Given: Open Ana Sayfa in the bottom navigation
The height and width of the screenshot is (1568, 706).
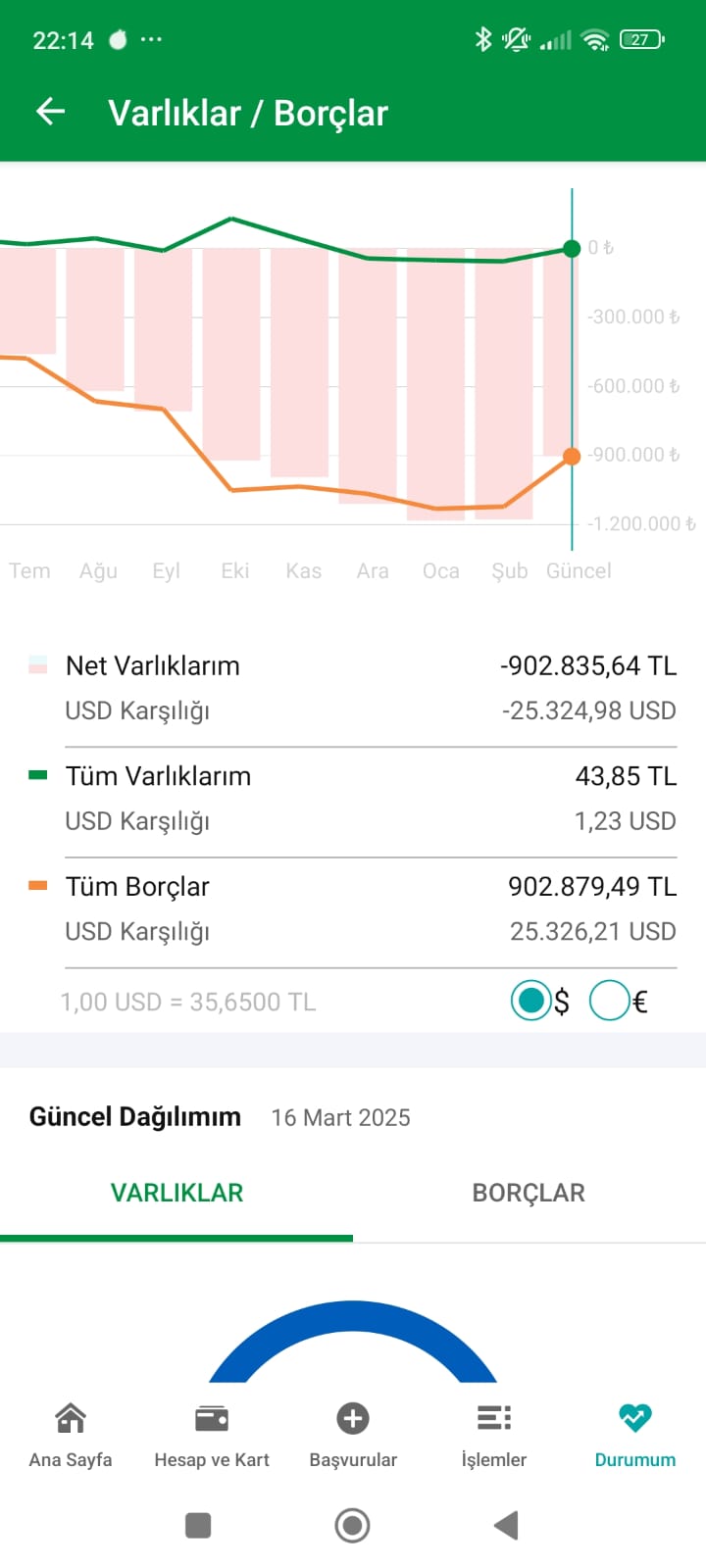Looking at the screenshot, I should [71, 1436].
